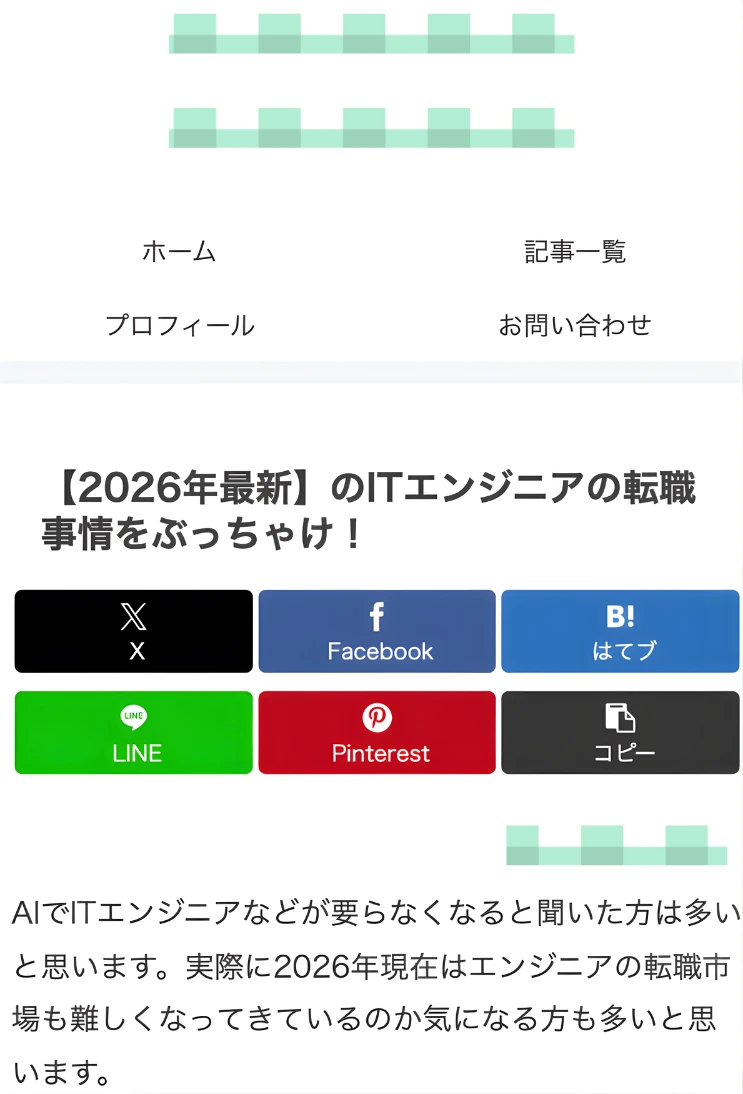Open the ホーム menu link
This screenshot has height=1094, width=743.
[x=179, y=252]
